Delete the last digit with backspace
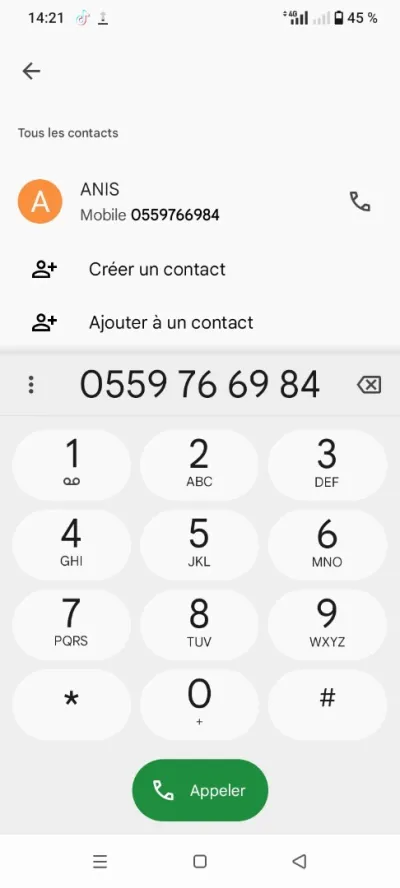400x888 pixels. [x=369, y=385]
